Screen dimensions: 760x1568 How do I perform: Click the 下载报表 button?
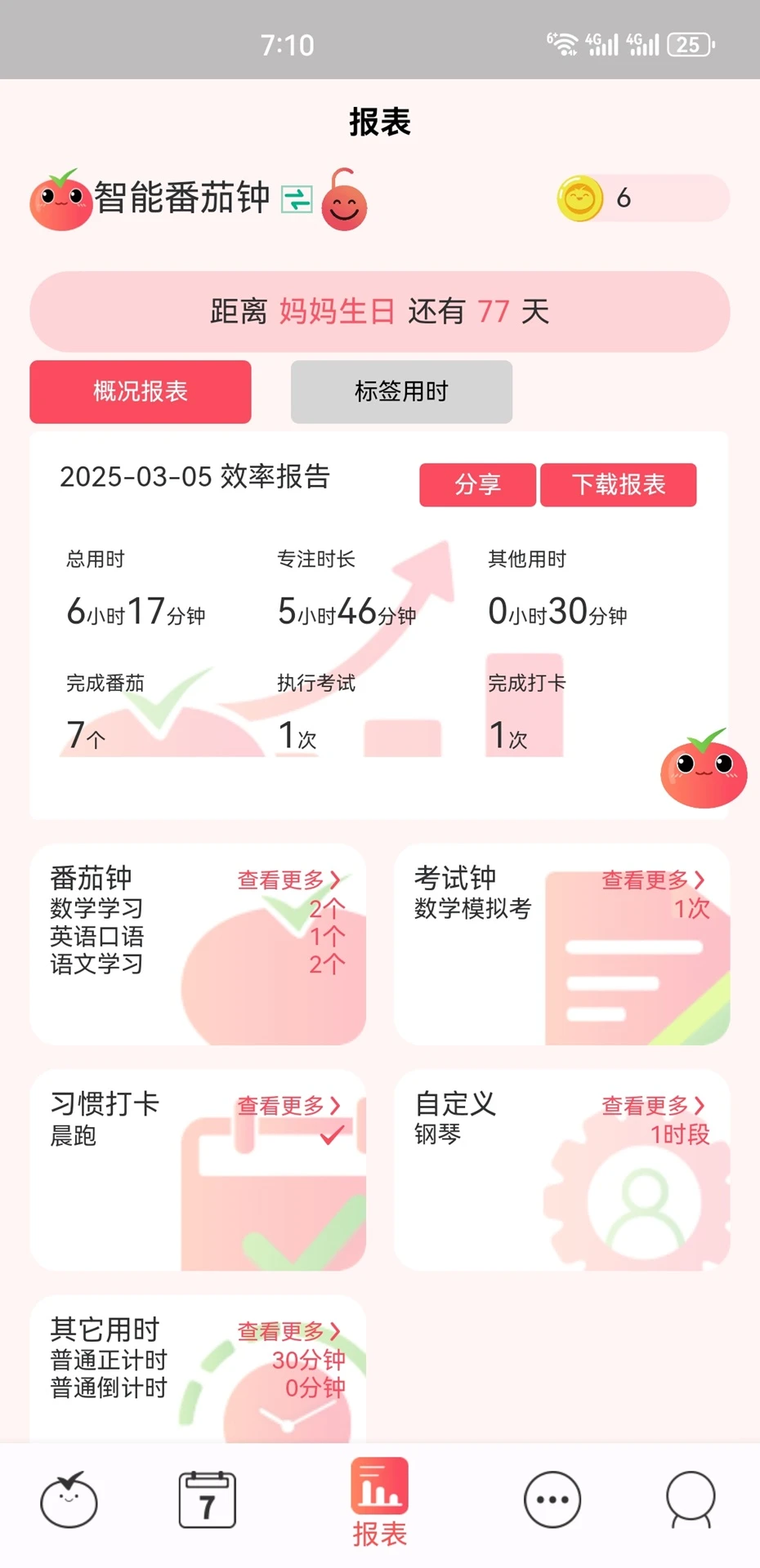[619, 484]
